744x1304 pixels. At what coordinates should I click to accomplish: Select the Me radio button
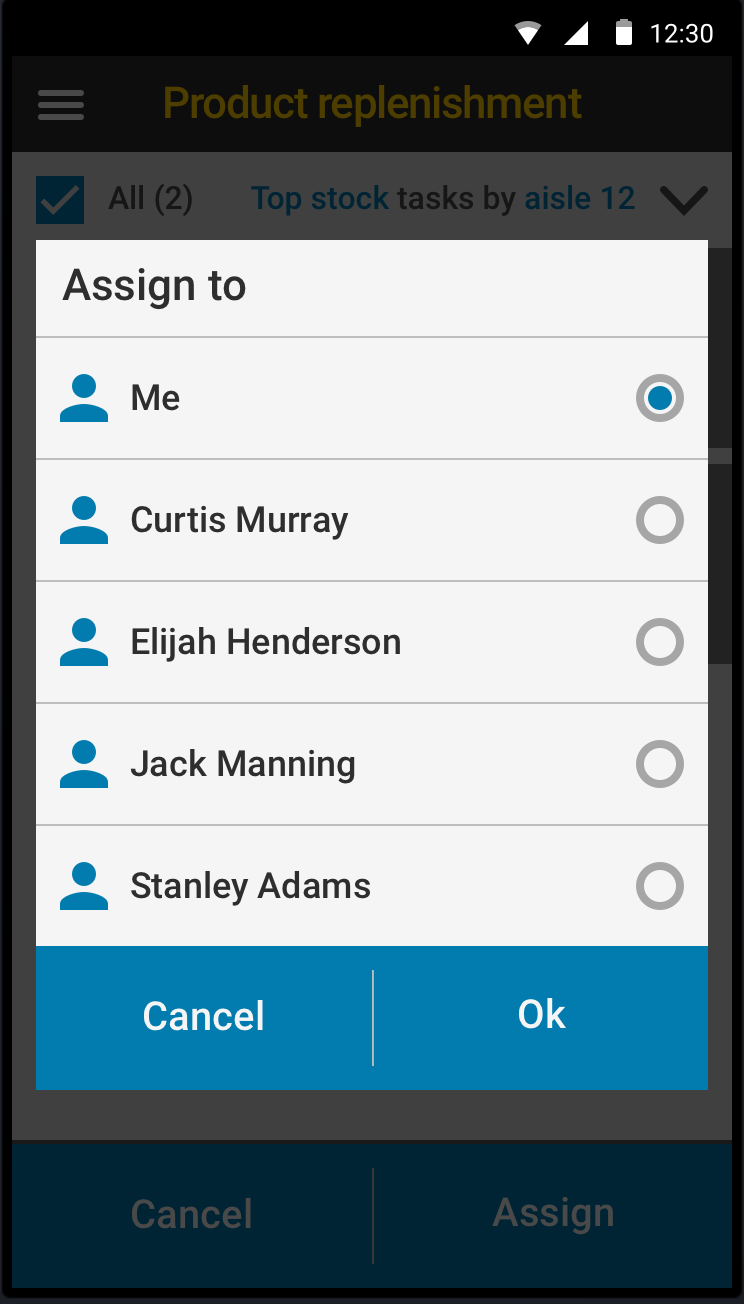pyautogui.click(x=659, y=398)
